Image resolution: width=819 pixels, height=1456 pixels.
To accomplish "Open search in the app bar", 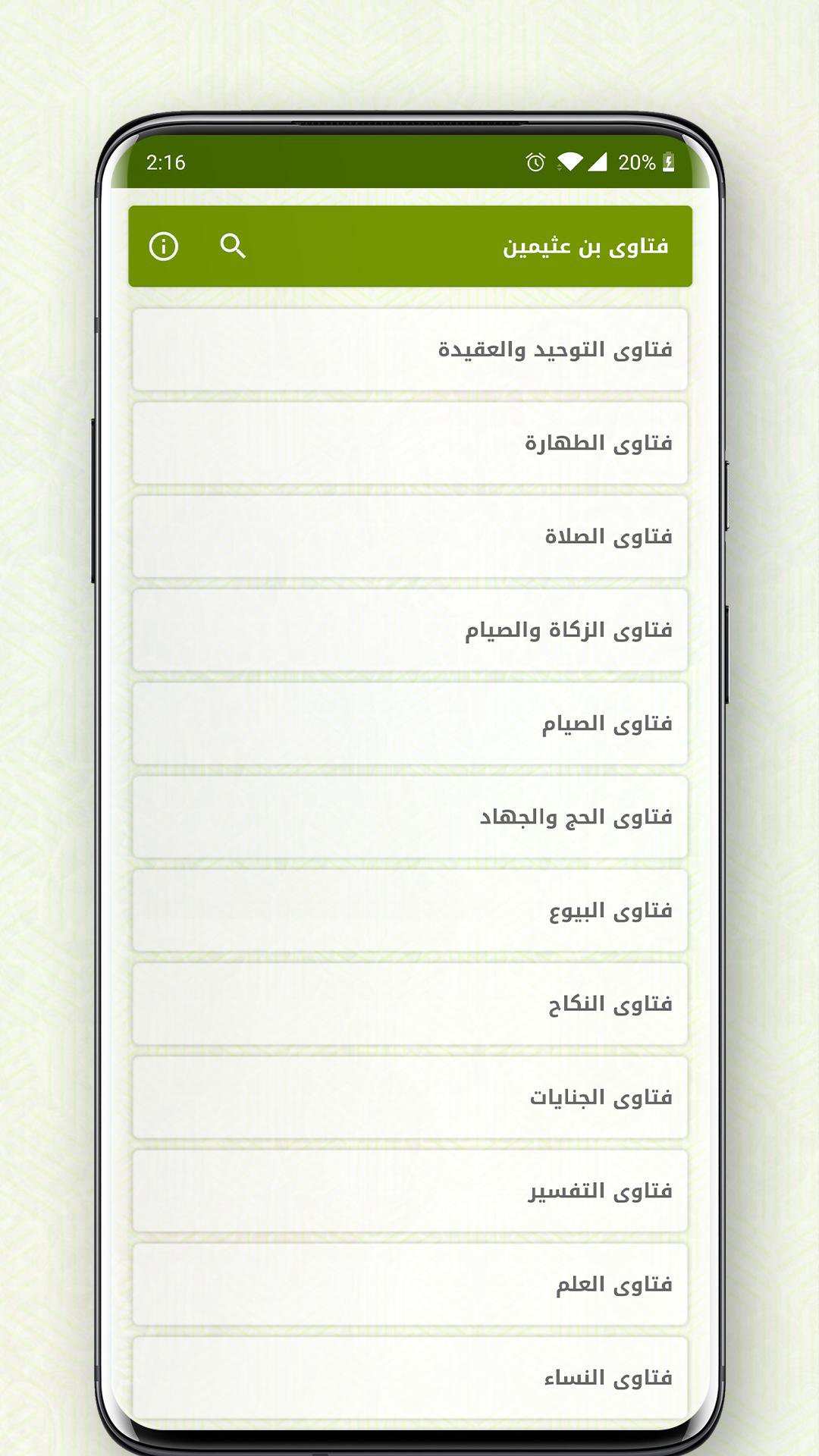I will tap(233, 246).
